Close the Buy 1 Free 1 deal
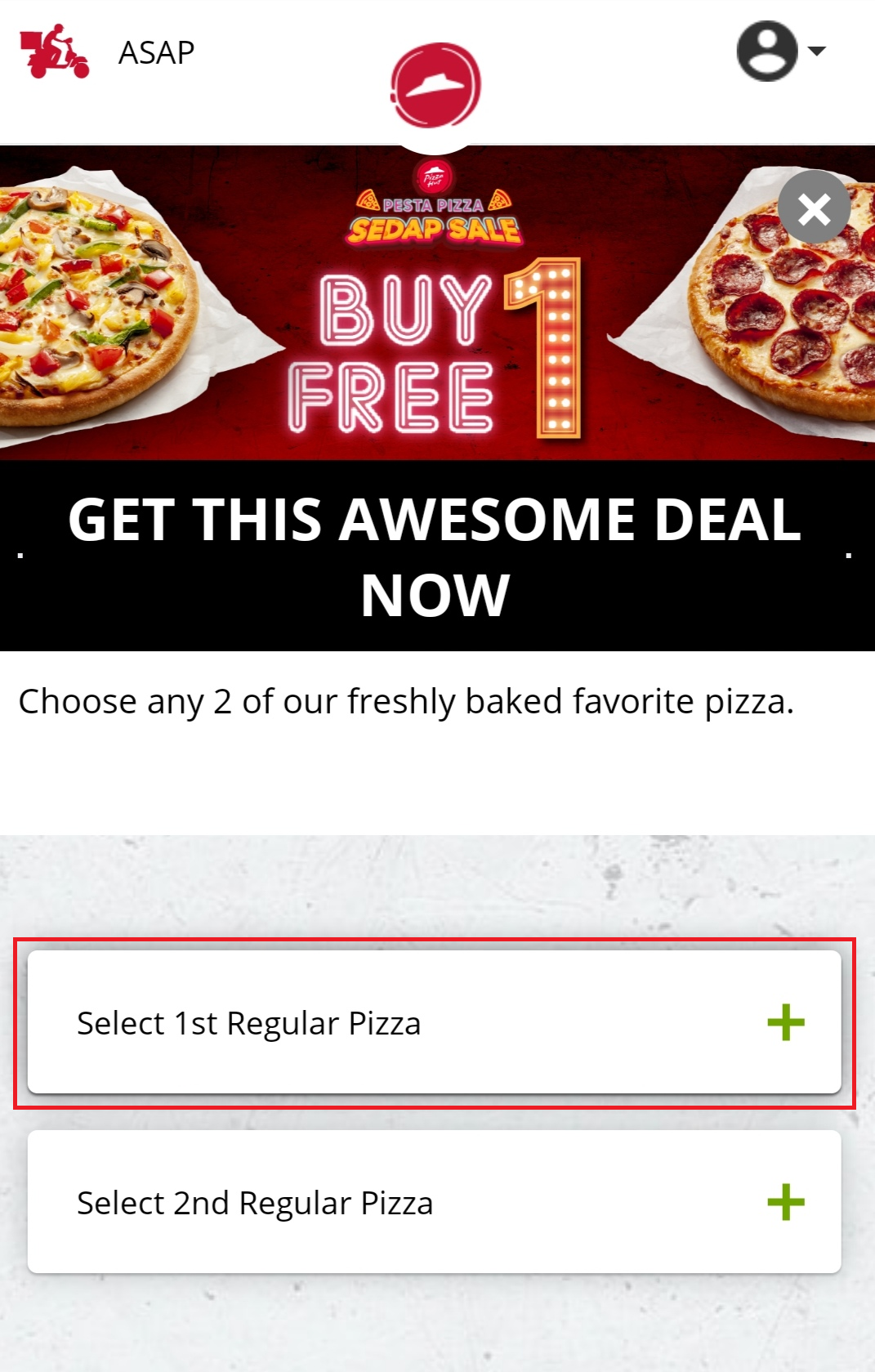 coord(814,208)
